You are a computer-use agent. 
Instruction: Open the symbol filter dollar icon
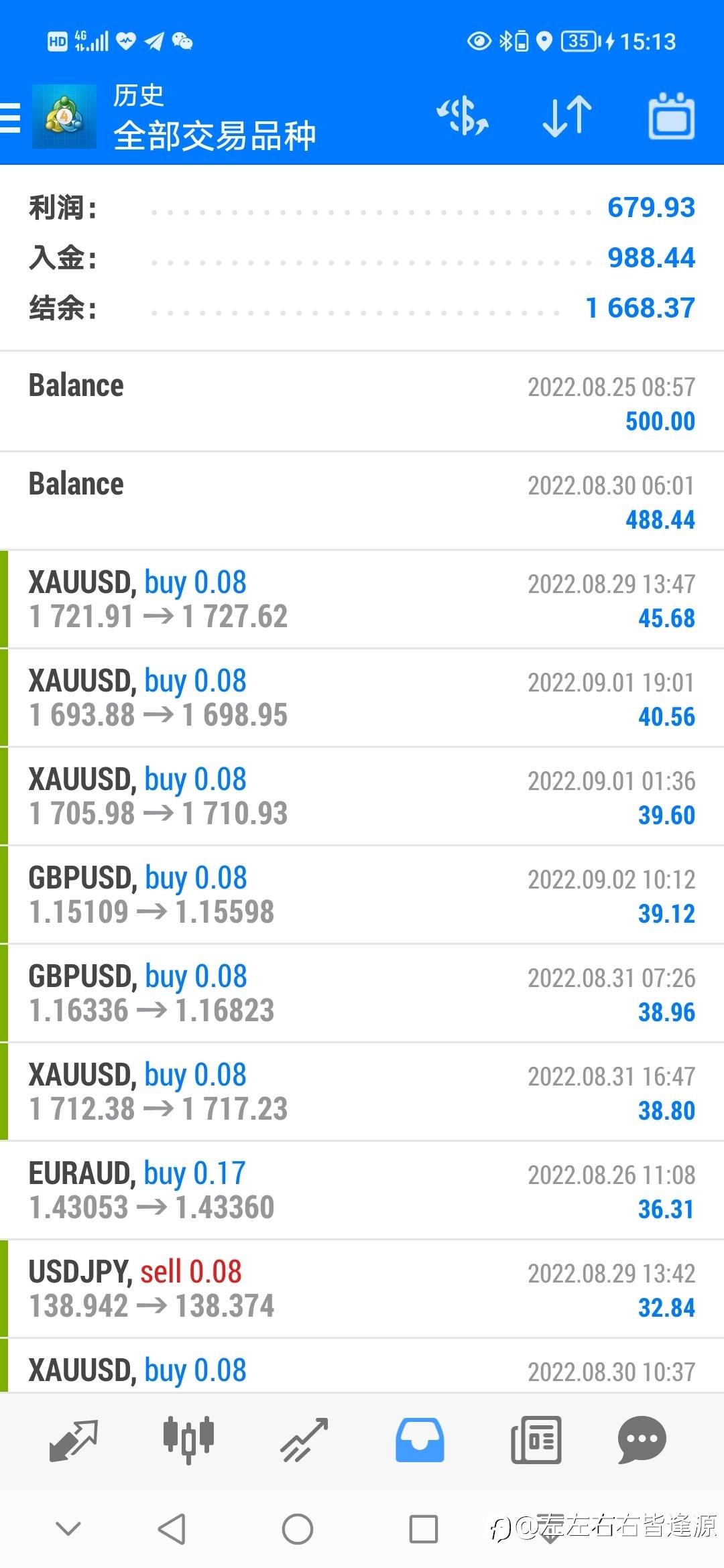(463, 117)
